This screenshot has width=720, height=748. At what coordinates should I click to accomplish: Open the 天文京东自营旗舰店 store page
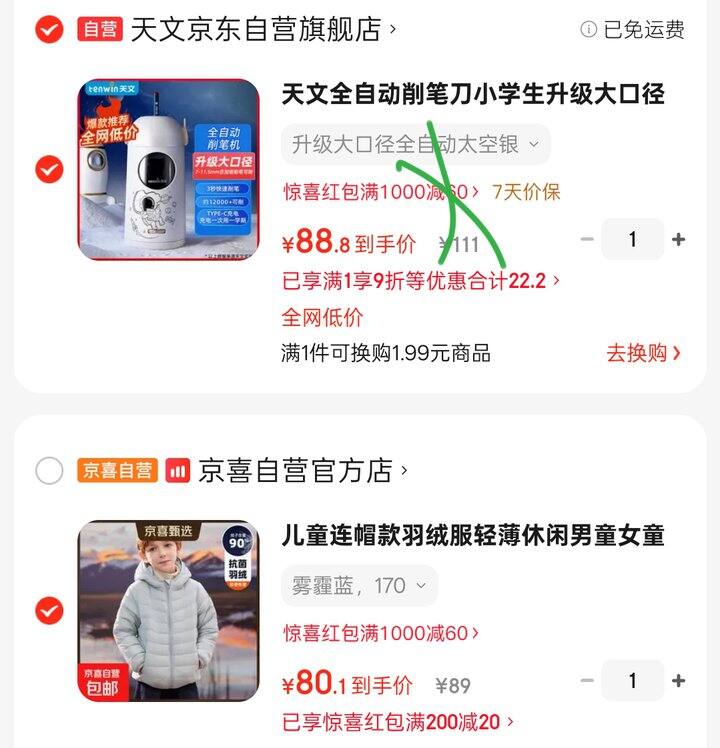[263, 30]
